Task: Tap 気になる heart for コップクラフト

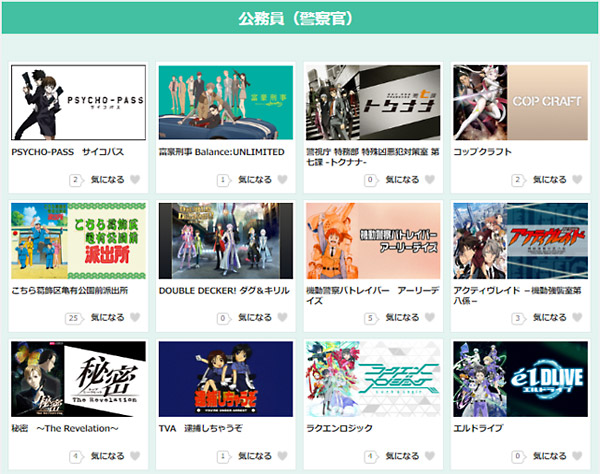Action: coord(576,180)
